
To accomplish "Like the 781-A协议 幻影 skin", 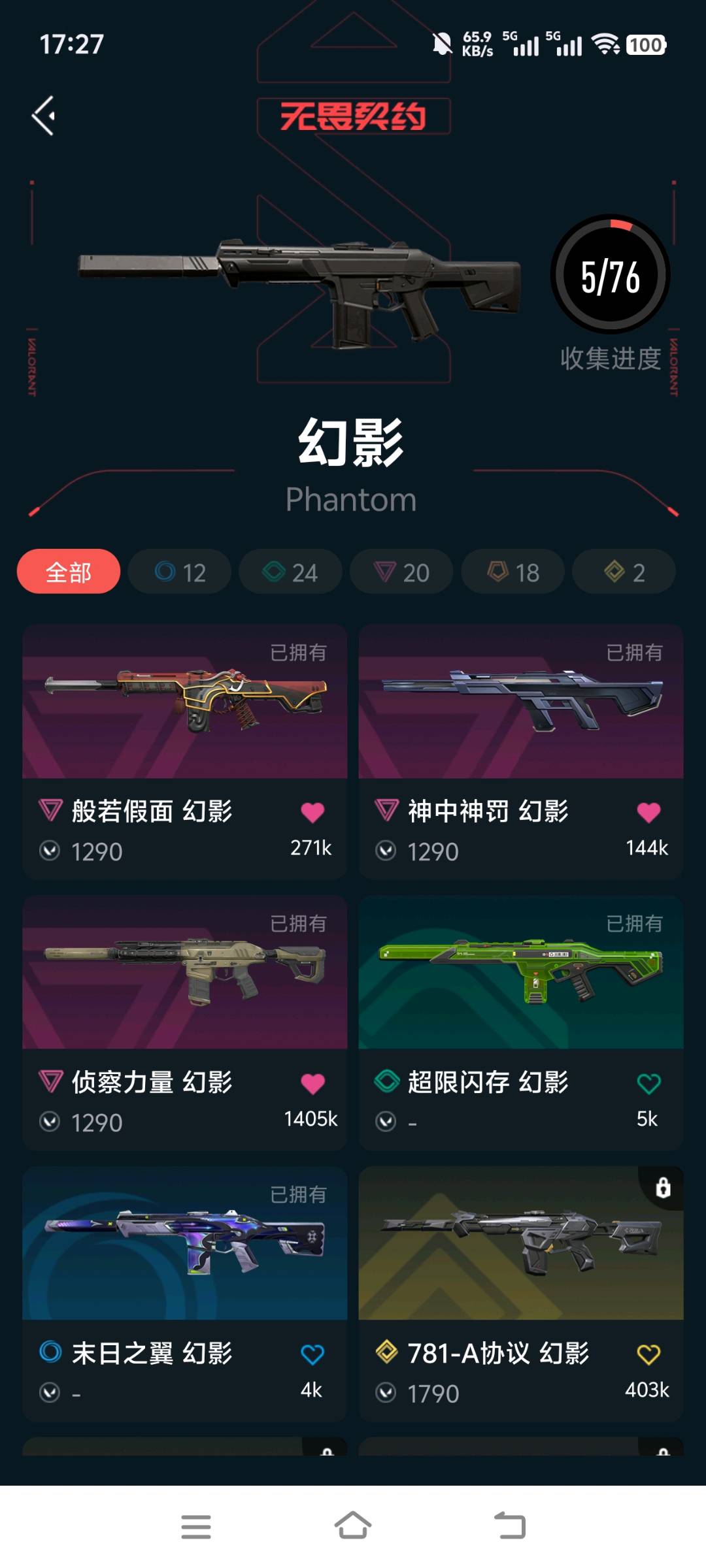I will point(648,1354).
